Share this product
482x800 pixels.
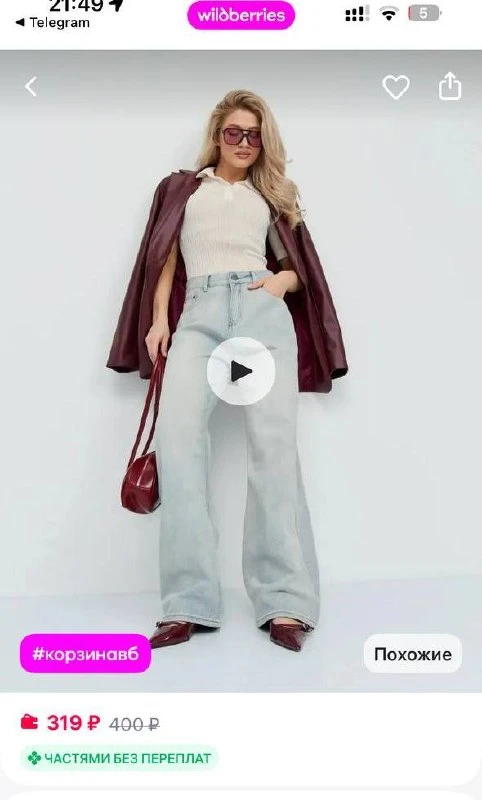(x=450, y=86)
